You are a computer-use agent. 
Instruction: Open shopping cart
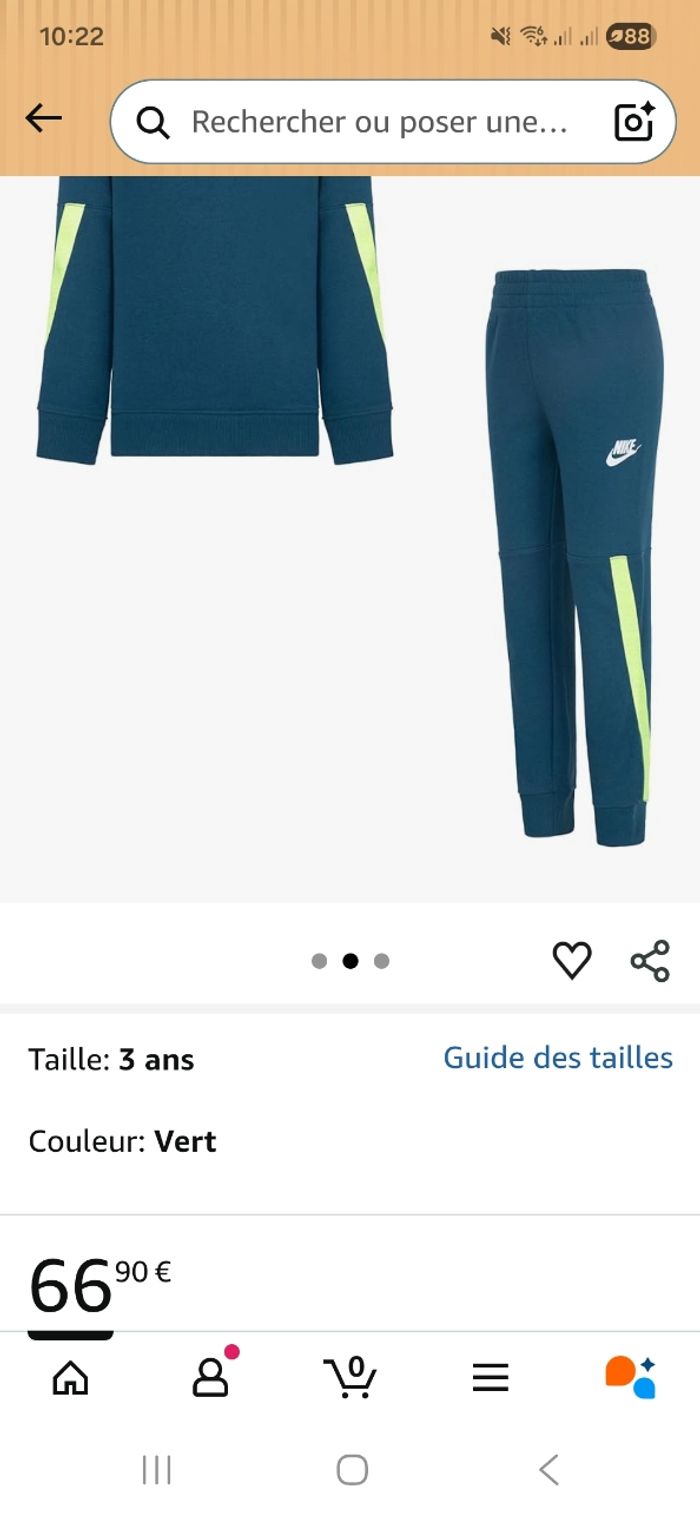[350, 1376]
